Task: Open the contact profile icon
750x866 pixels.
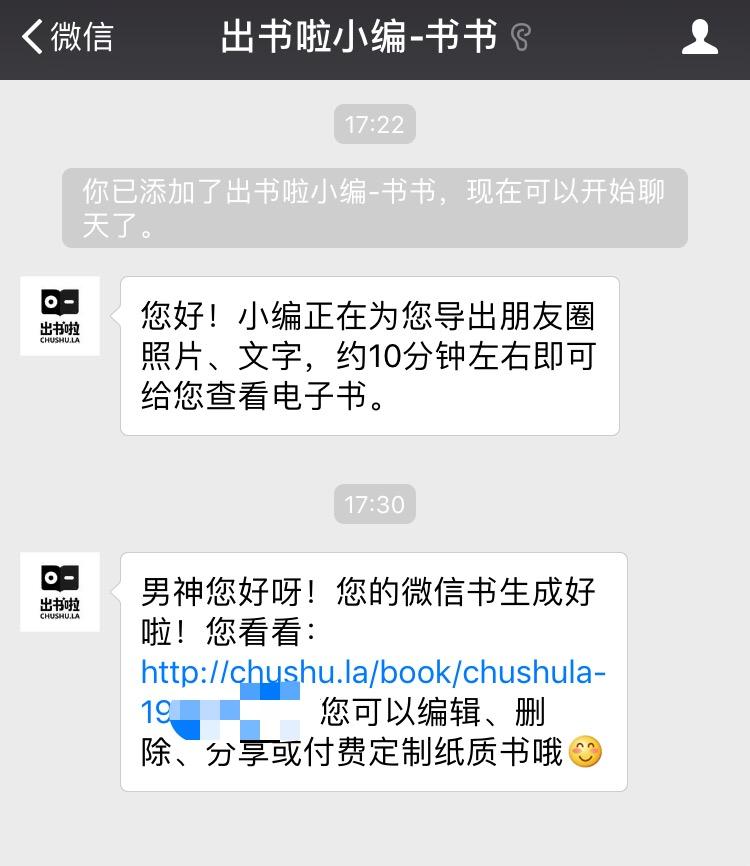Action: [x=699, y=38]
